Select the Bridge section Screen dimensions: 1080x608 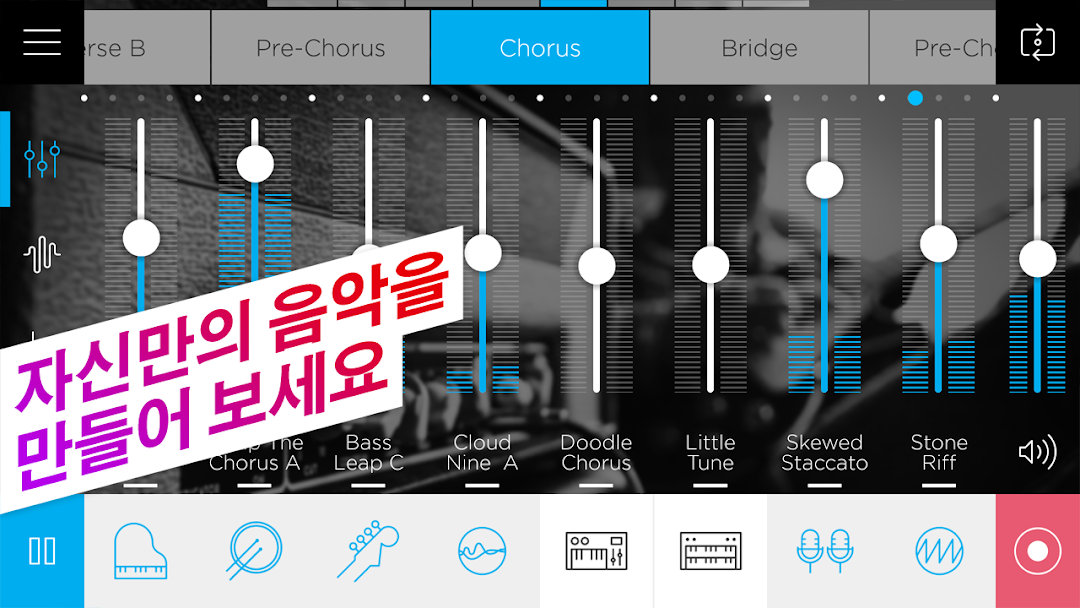(x=759, y=48)
